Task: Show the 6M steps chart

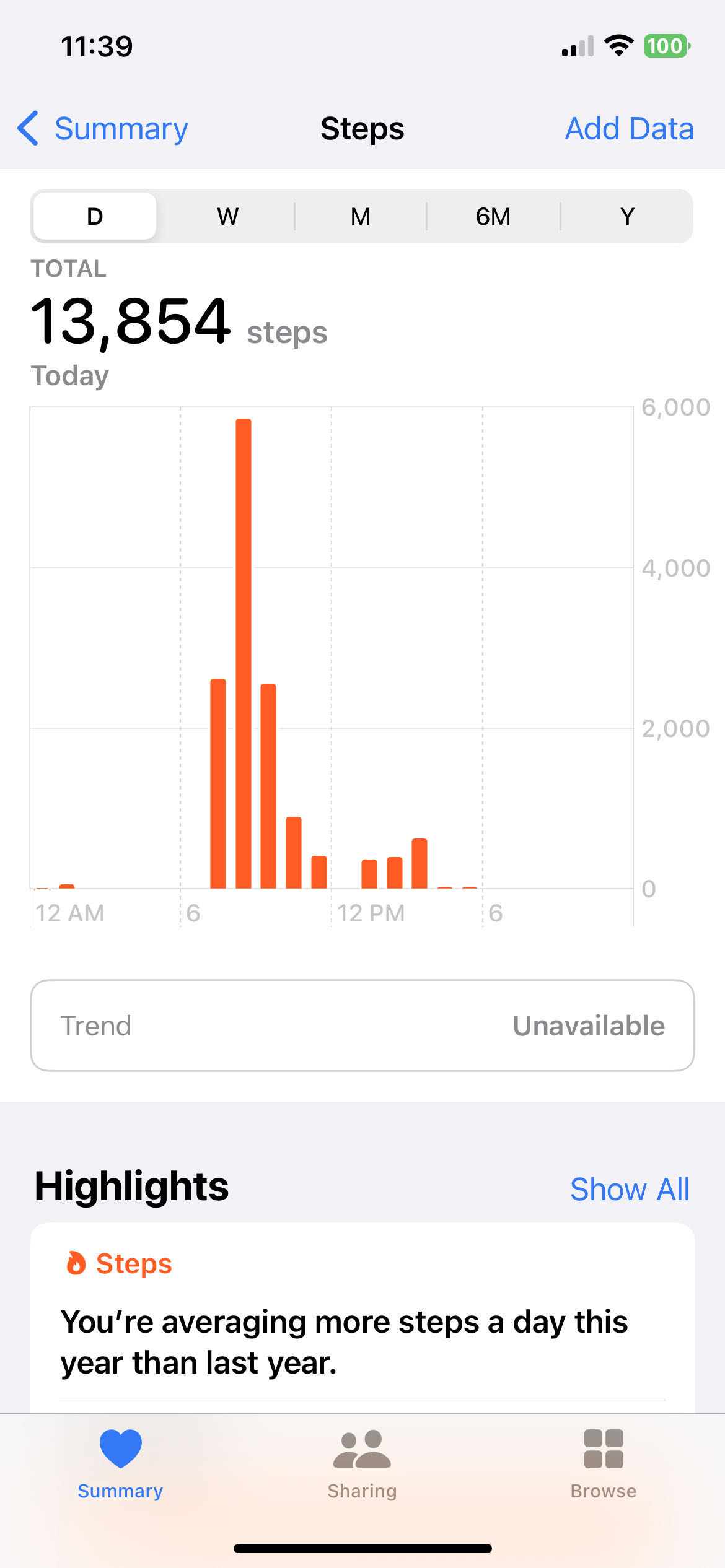Action: [493, 216]
